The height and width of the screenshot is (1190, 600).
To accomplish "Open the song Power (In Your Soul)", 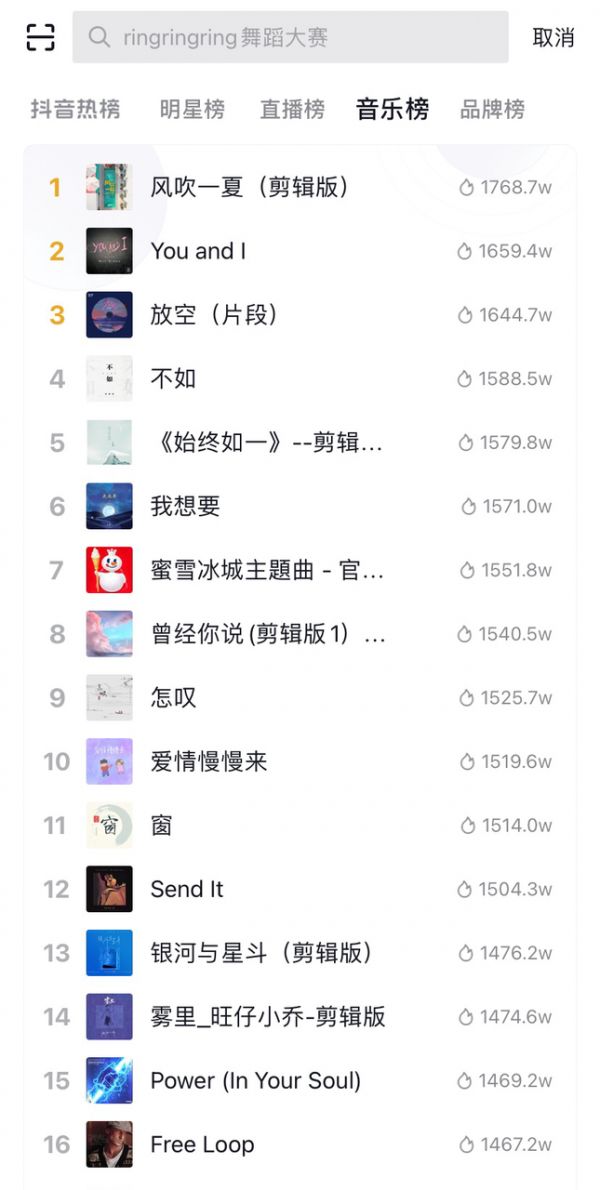I will point(255,1081).
